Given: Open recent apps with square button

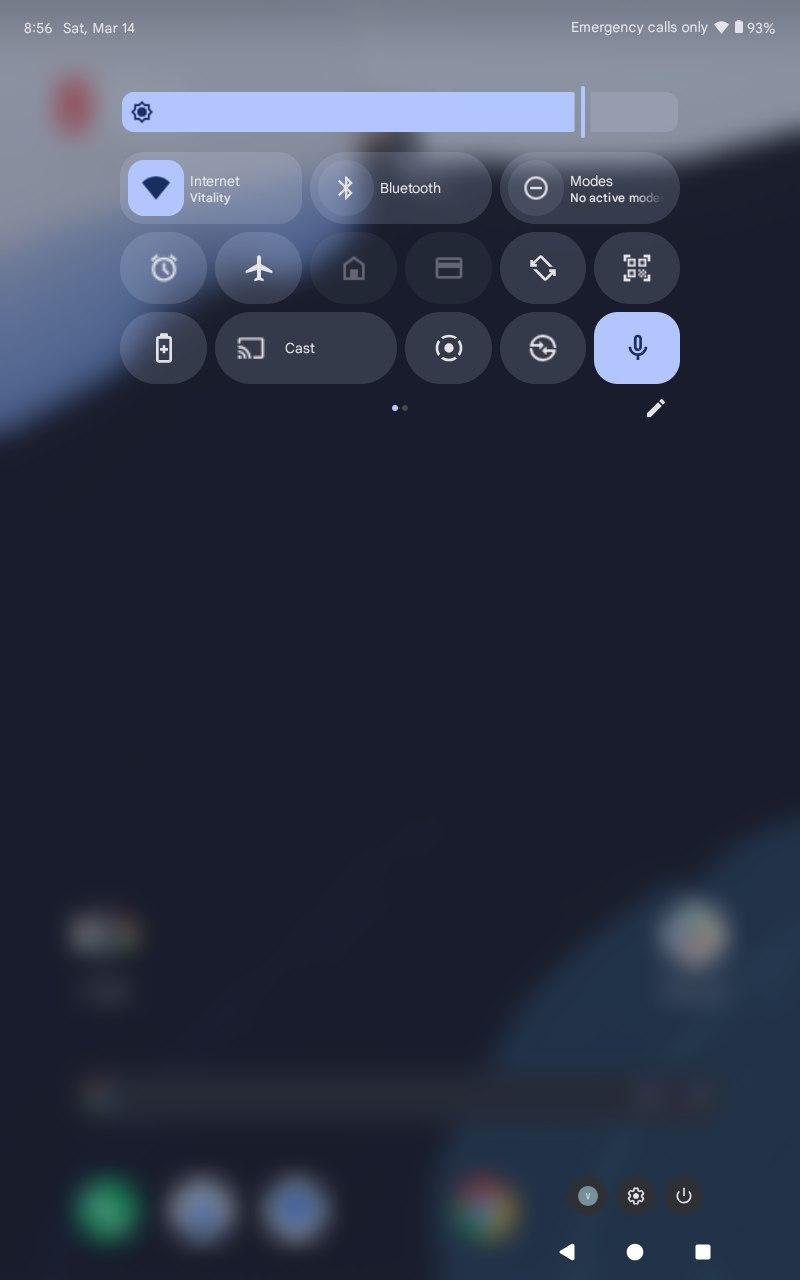Looking at the screenshot, I should coord(703,1251).
